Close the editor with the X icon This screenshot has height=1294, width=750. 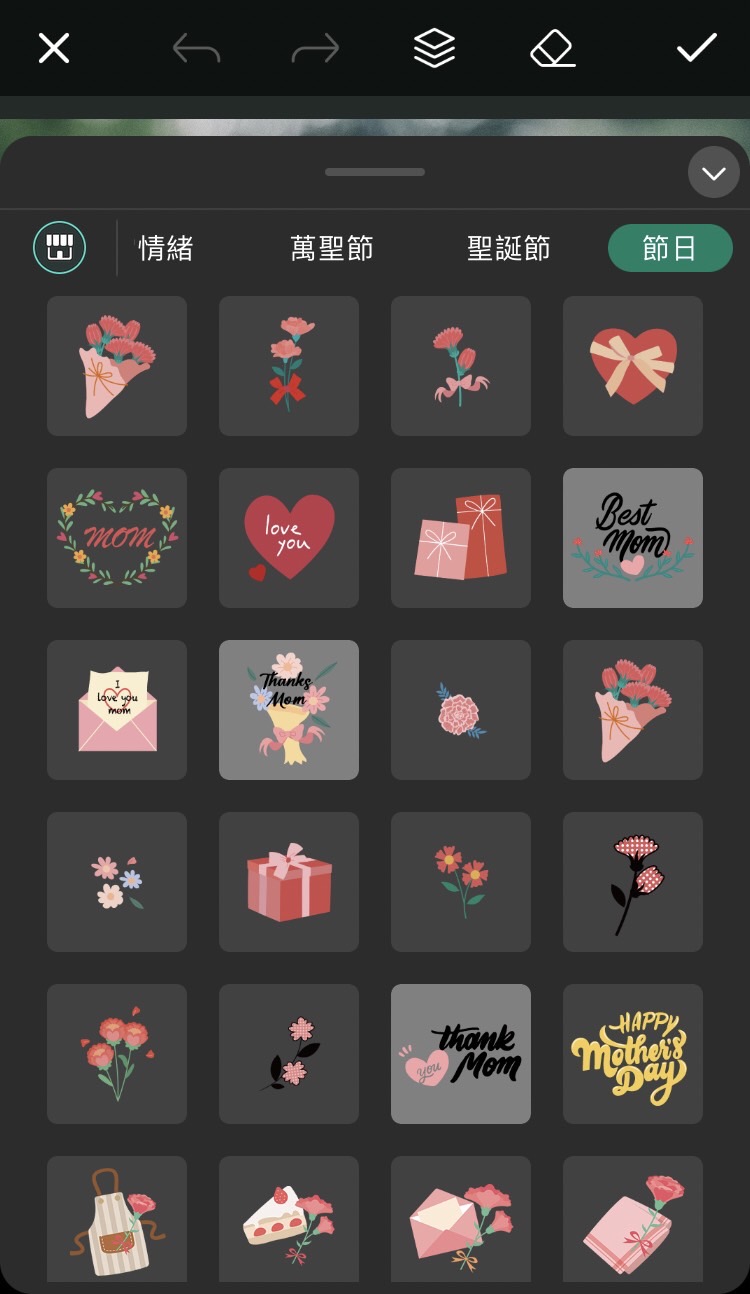(54, 48)
